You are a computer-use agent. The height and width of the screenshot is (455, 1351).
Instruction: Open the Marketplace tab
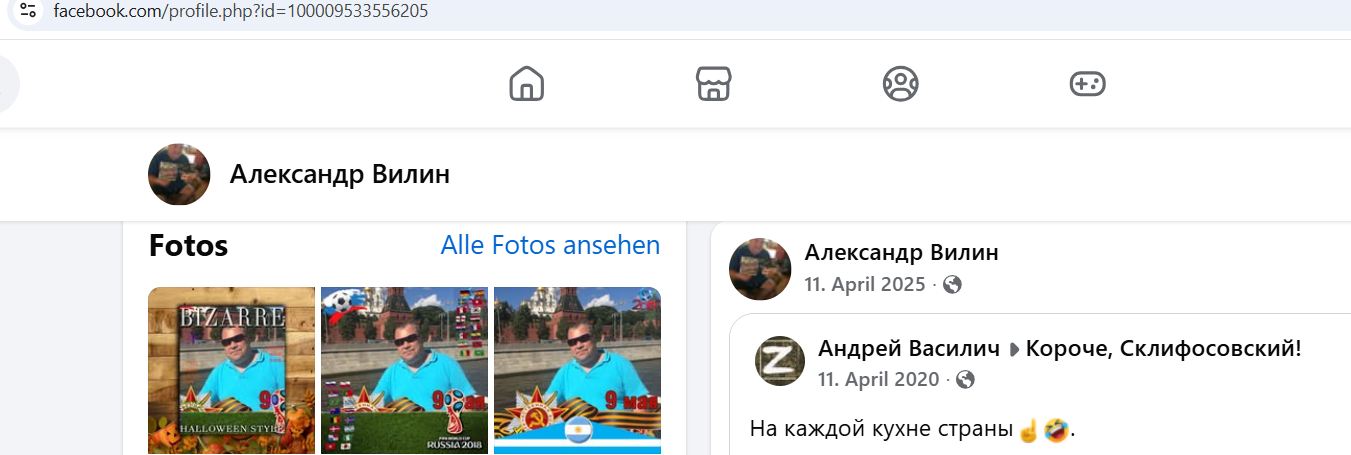tap(713, 84)
